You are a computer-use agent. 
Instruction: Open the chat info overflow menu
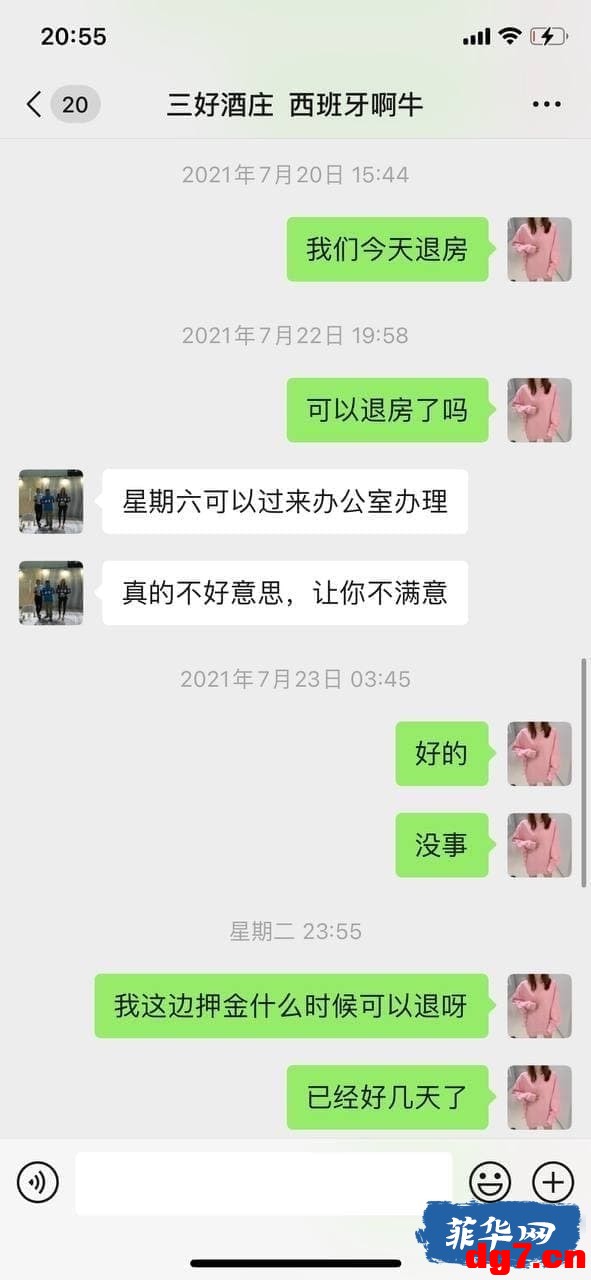(547, 104)
